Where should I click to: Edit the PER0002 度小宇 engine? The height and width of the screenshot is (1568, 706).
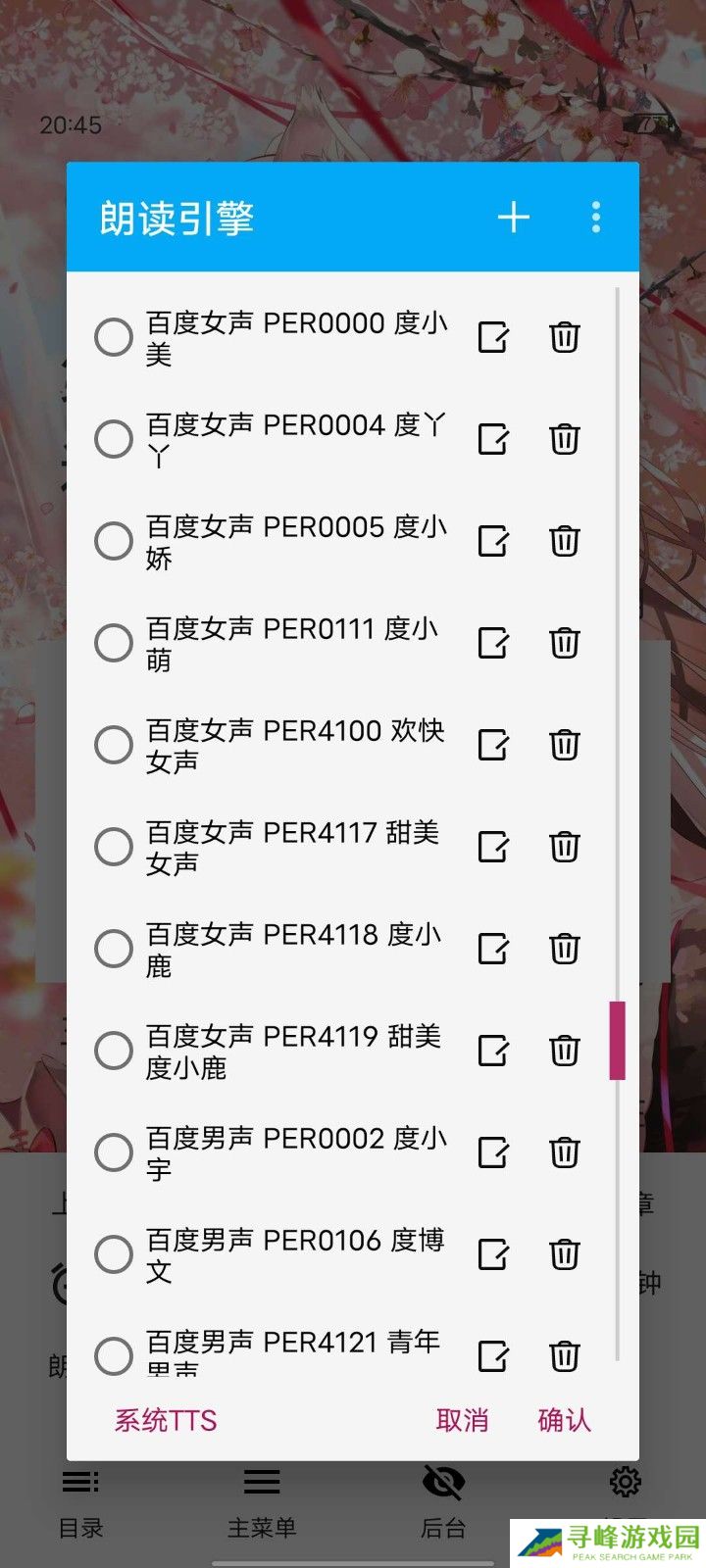(493, 1152)
